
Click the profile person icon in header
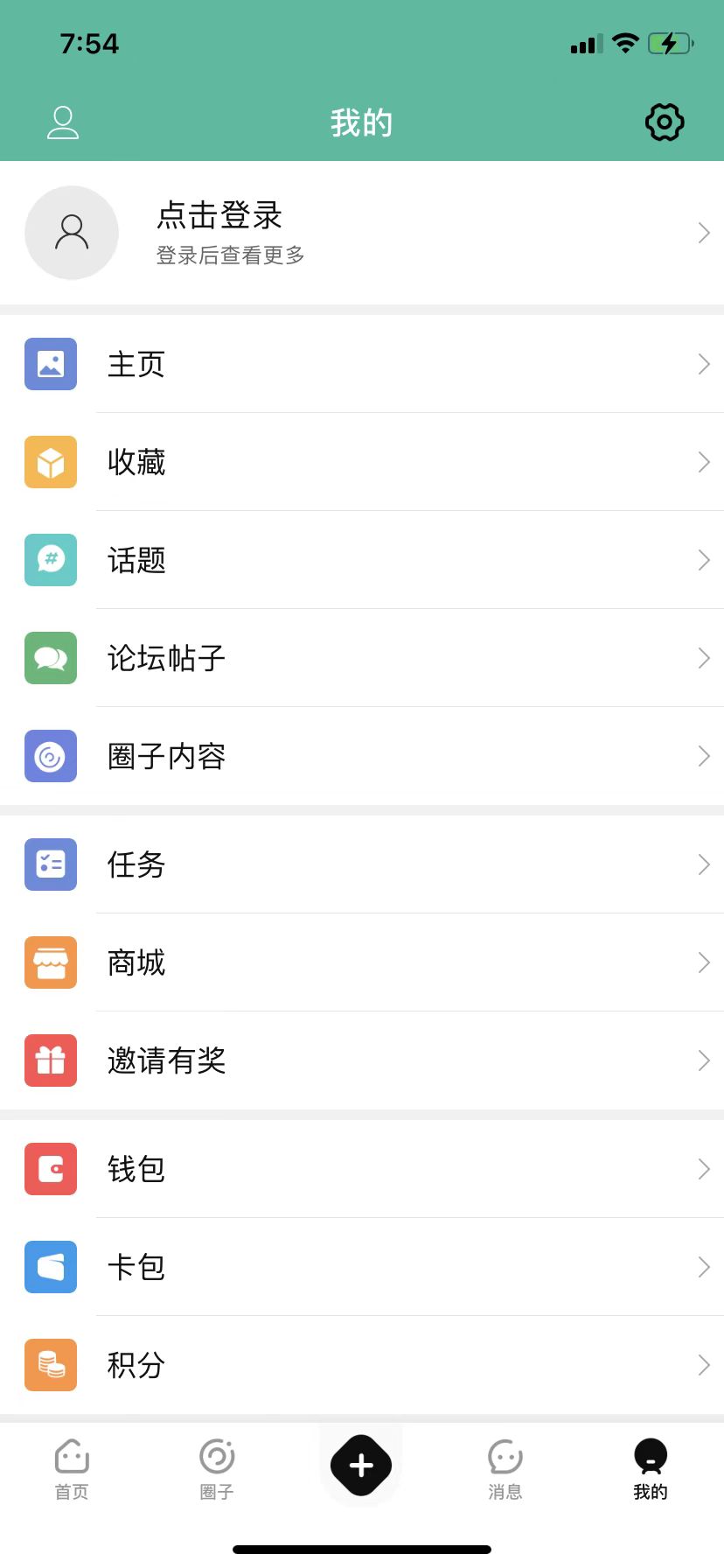(62, 122)
